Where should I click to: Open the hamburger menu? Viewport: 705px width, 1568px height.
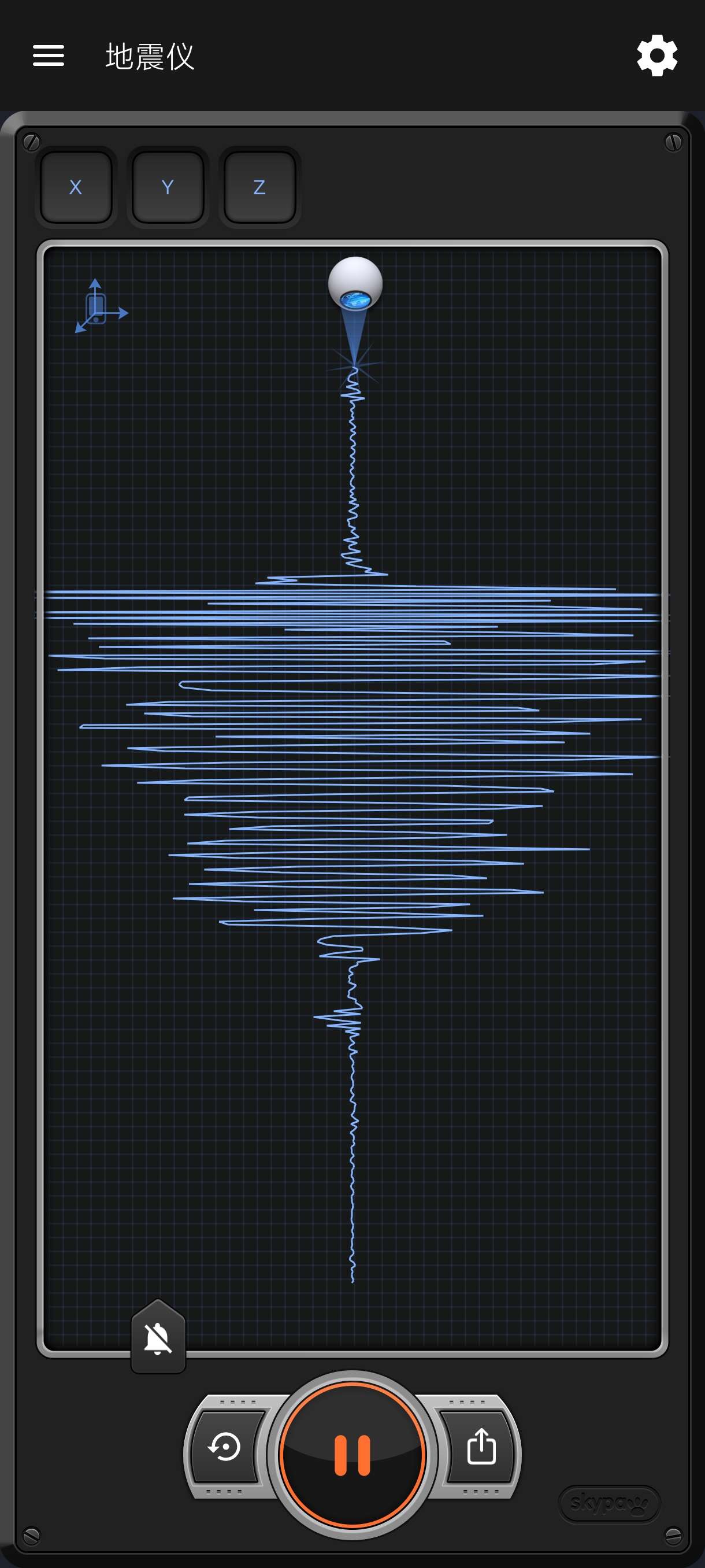pyautogui.click(x=48, y=56)
